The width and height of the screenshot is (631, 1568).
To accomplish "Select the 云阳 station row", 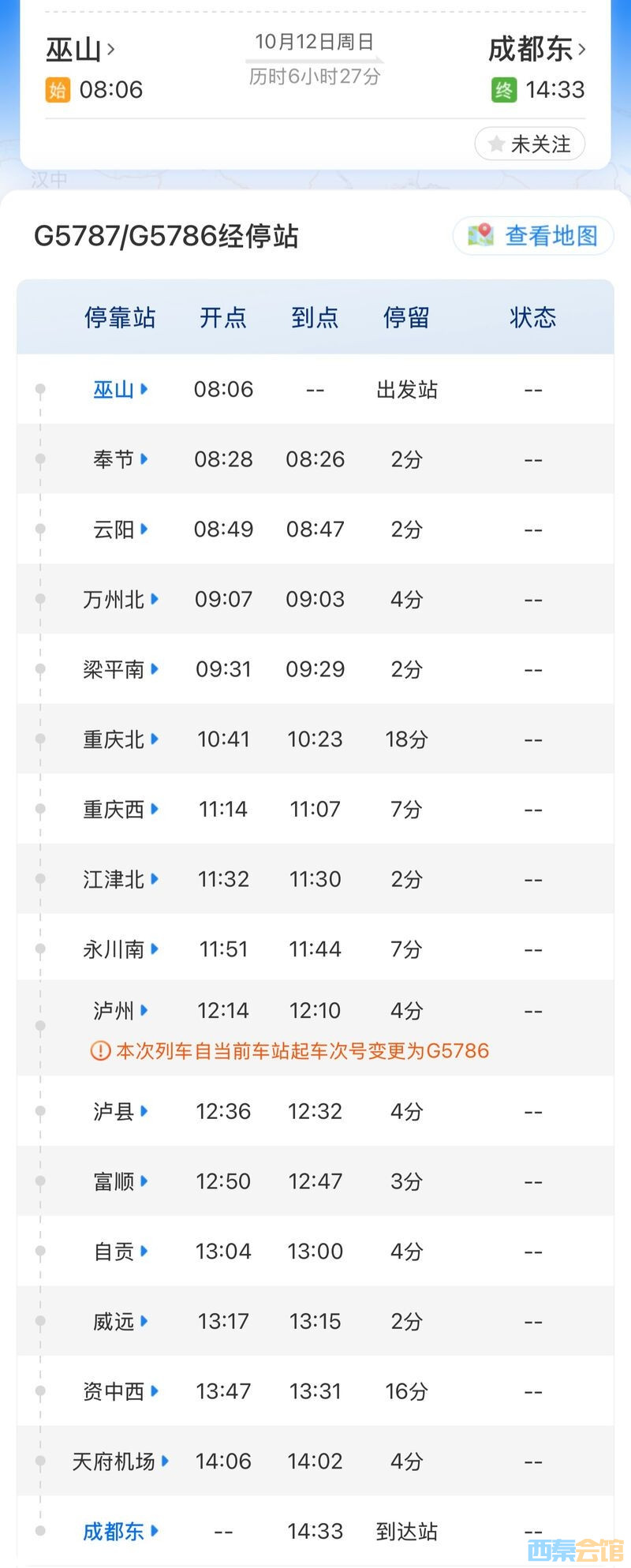I will (x=120, y=530).
